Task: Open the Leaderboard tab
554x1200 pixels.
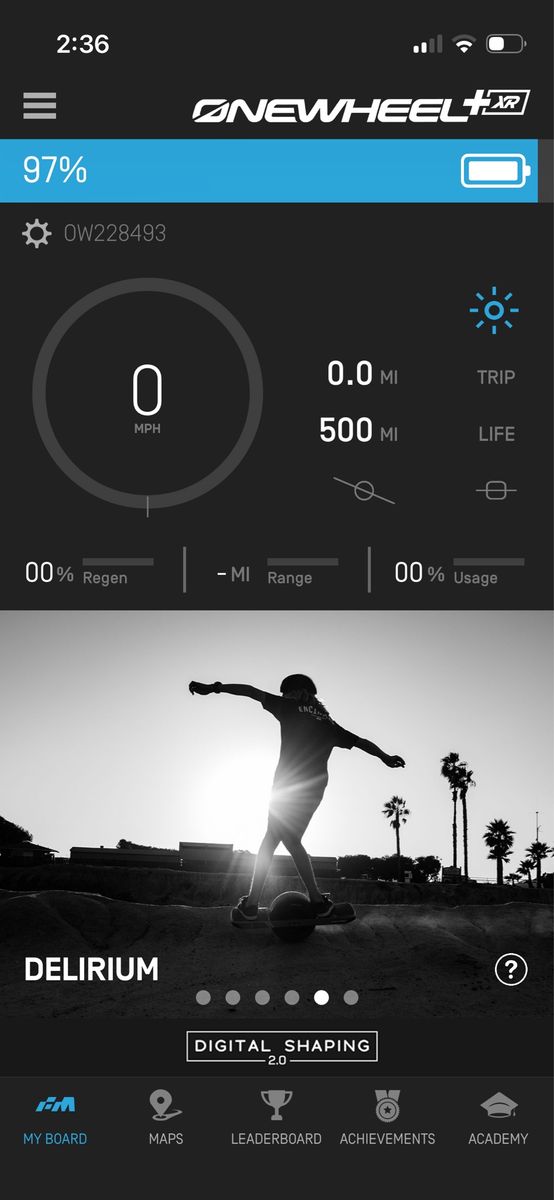Action: click(276, 1118)
